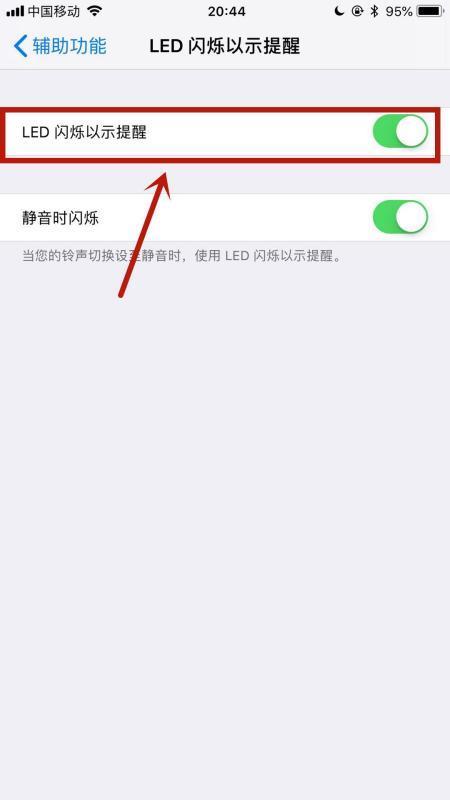Viewport: 450px width, 800px height.
Task: Disable the 静音时闪烁 switch
Action: (x=400, y=217)
